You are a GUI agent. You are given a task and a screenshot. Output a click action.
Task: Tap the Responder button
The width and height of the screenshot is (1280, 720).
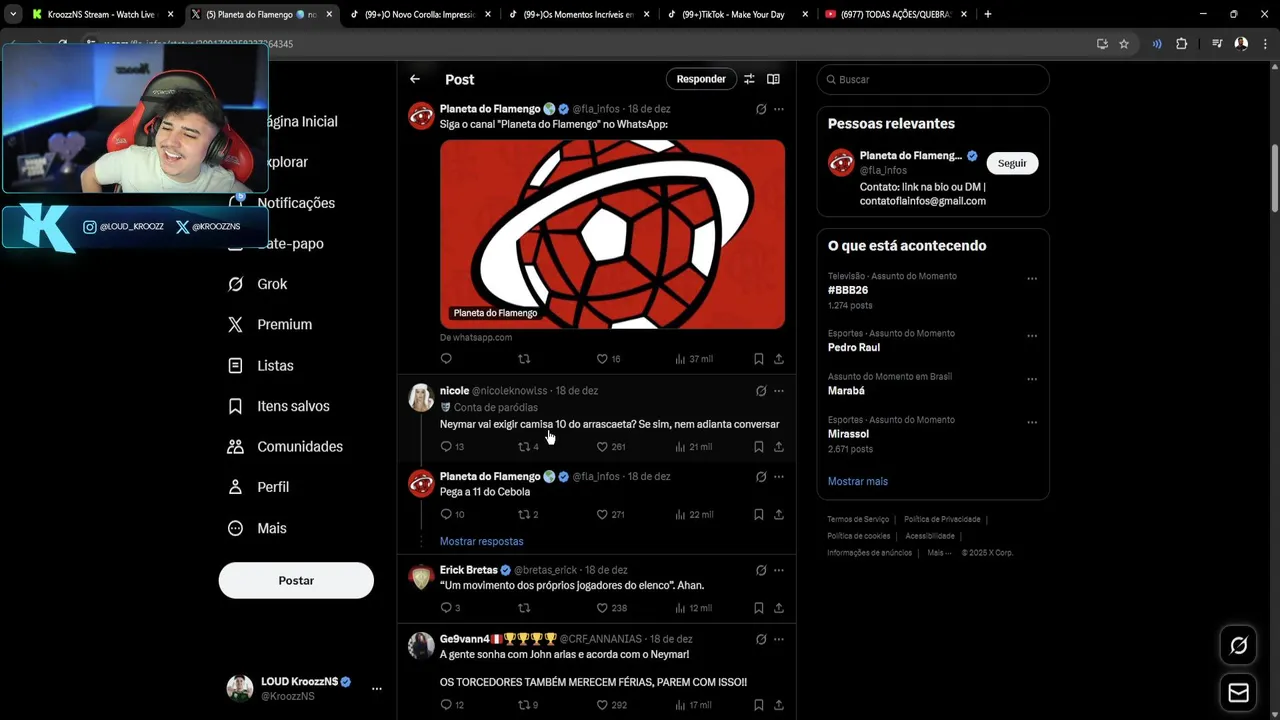pos(700,79)
